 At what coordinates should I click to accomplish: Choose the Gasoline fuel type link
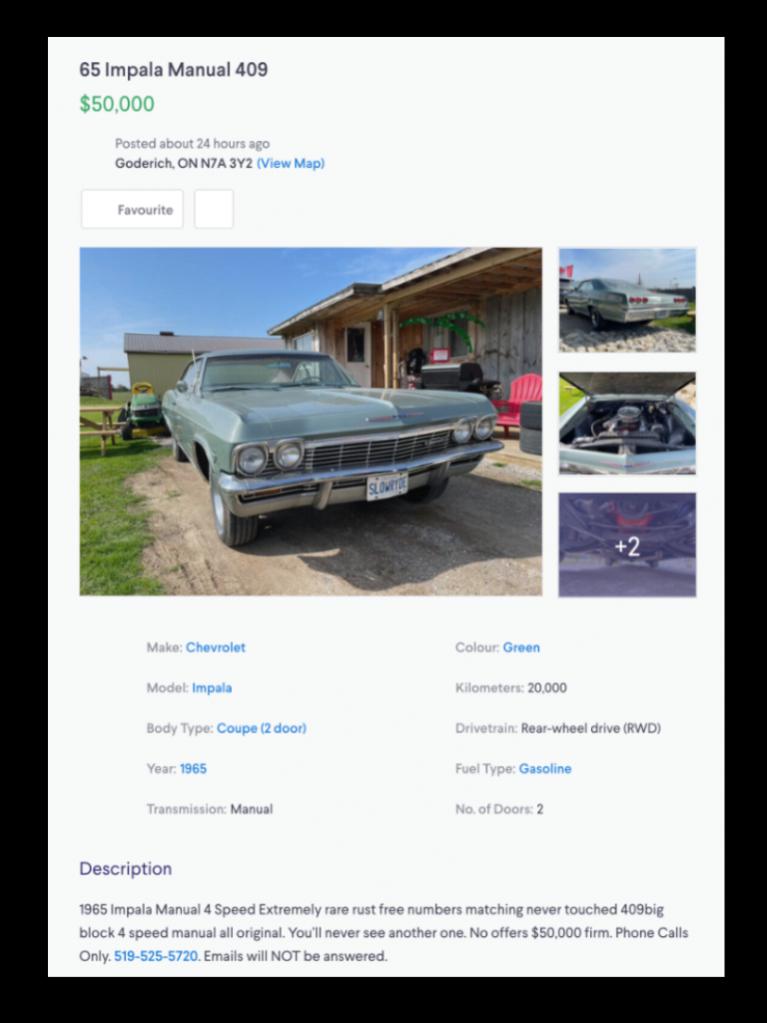[545, 769]
